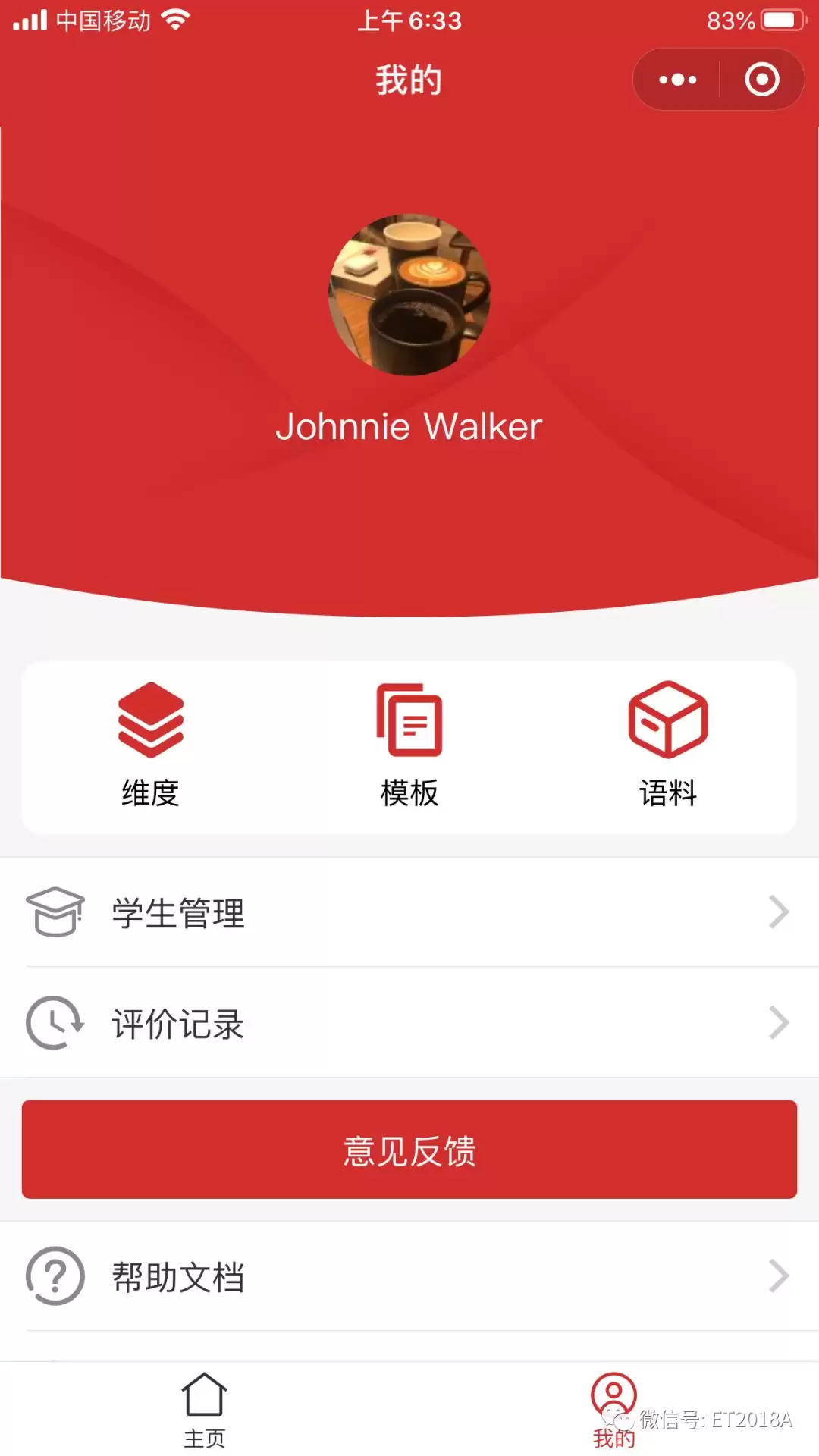Switch to the 主页 home tab
The width and height of the screenshot is (819, 1456).
(205, 1410)
